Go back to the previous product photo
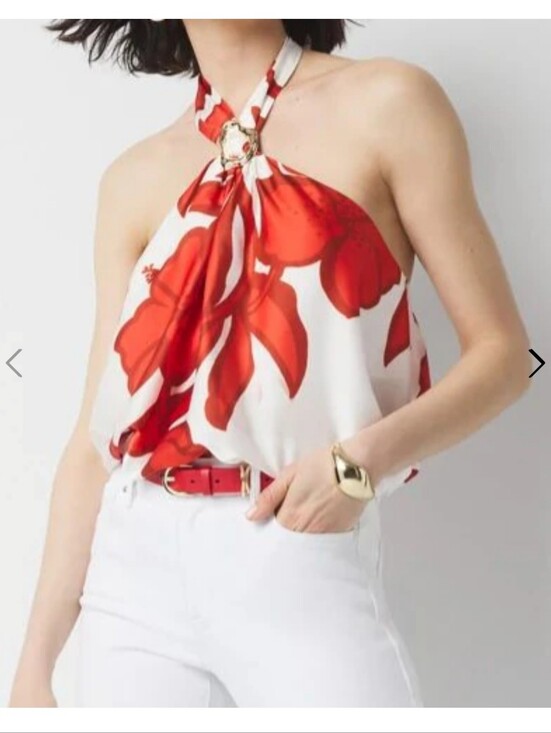Viewport: 551px width, 733px height. click(x=14, y=363)
